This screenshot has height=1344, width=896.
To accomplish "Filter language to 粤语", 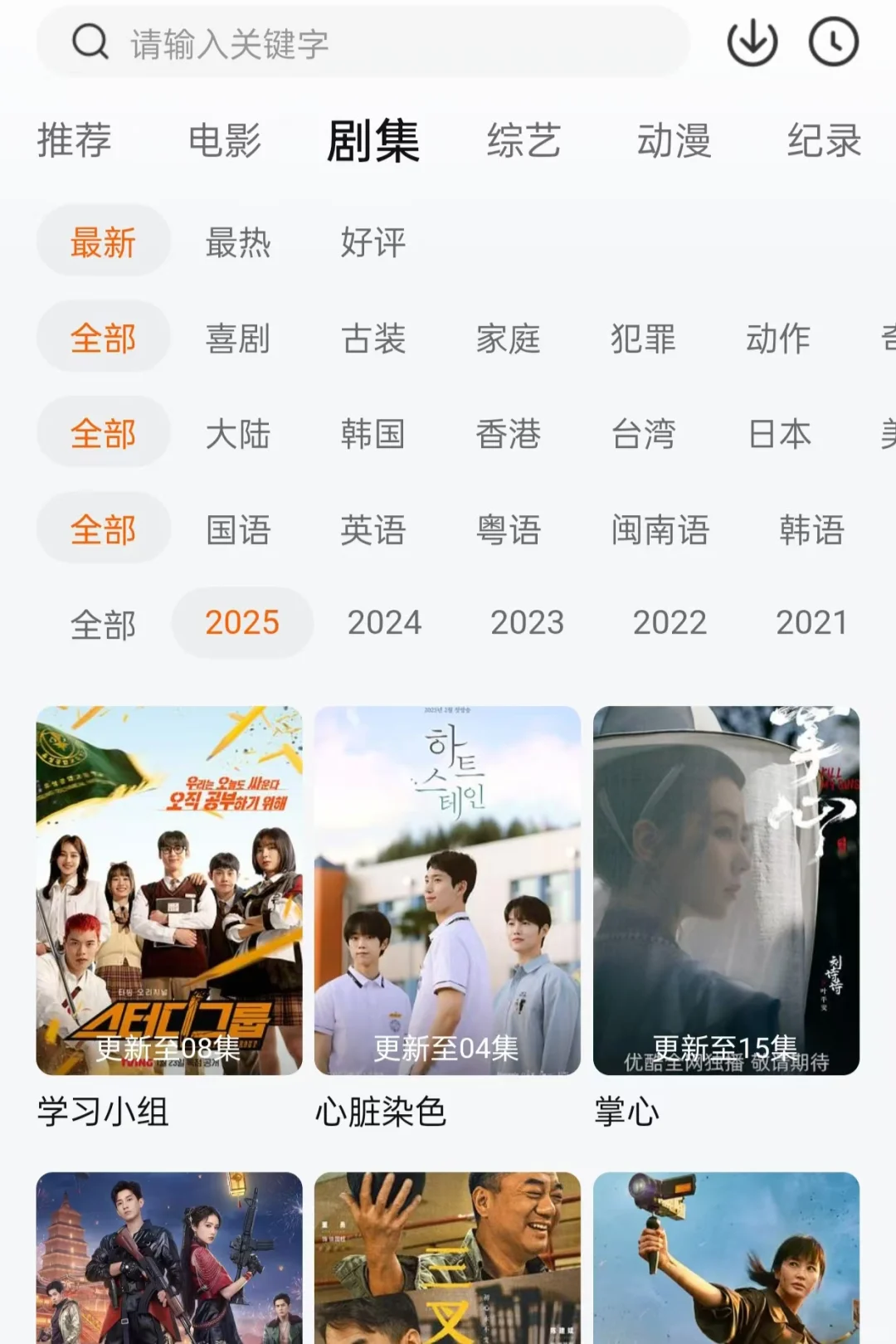I will (x=509, y=530).
